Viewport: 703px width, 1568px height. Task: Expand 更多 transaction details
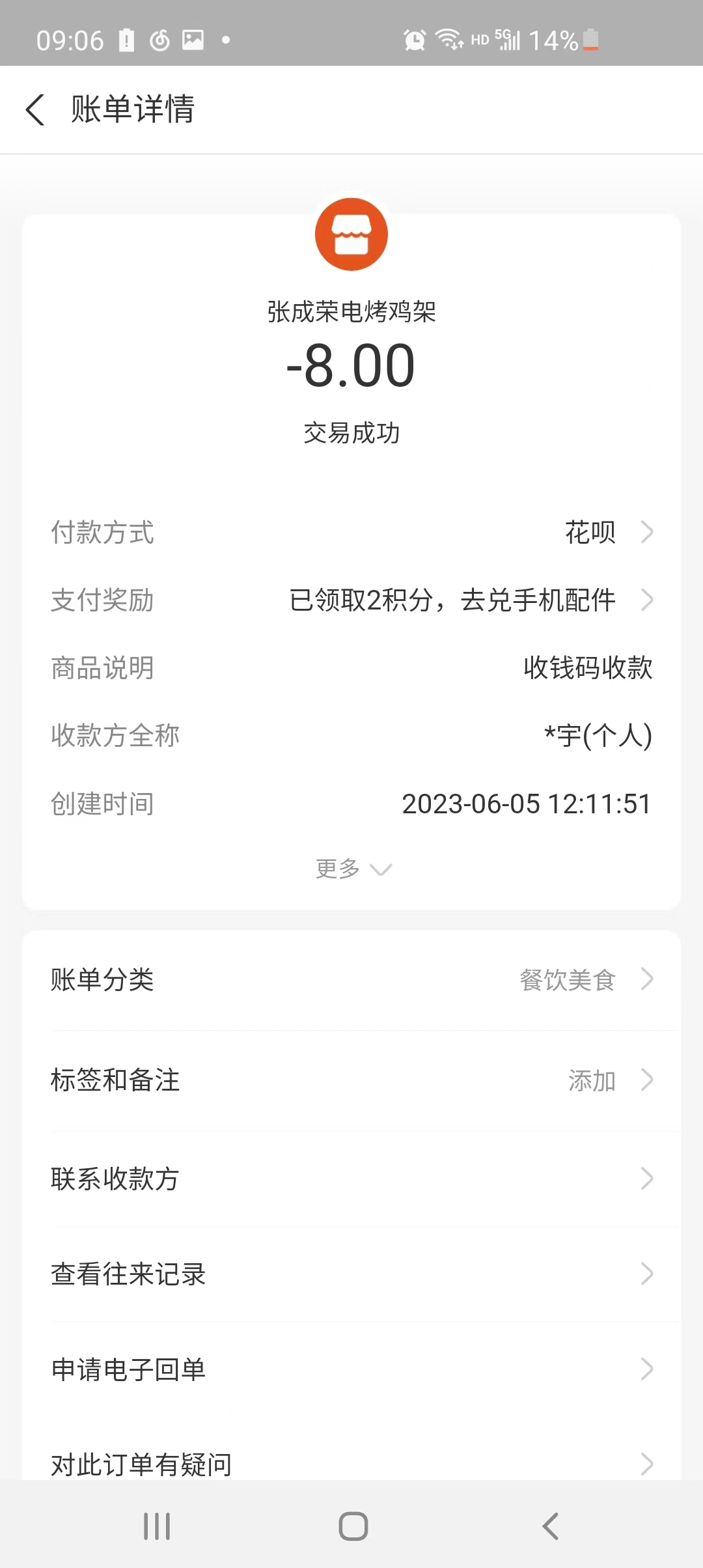tap(352, 869)
